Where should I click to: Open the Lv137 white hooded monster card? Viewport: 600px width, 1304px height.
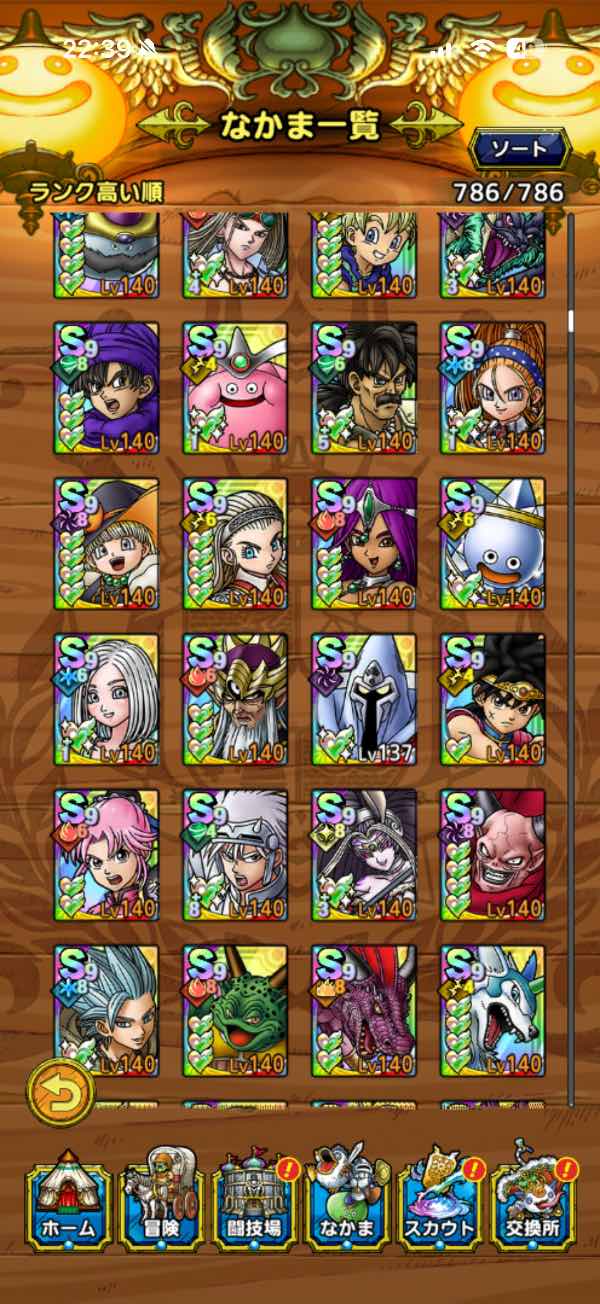point(364,700)
